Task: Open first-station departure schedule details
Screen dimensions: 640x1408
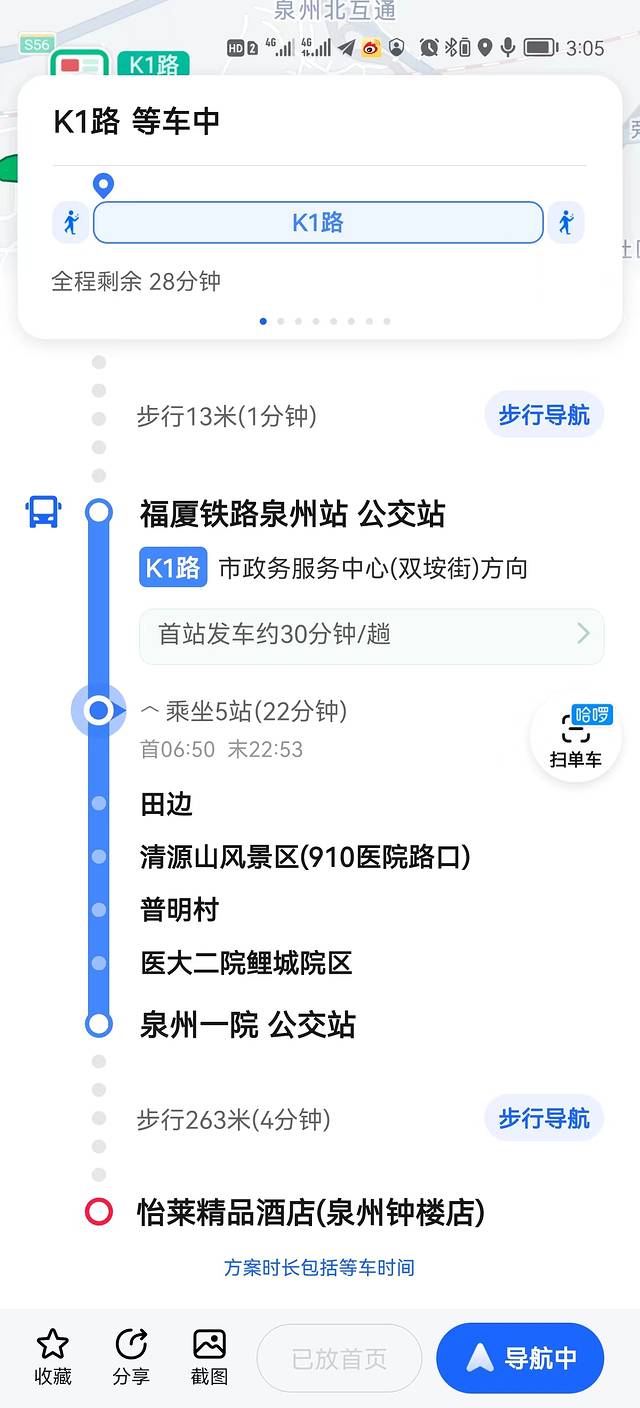Action: pyautogui.click(x=371, y=635)
